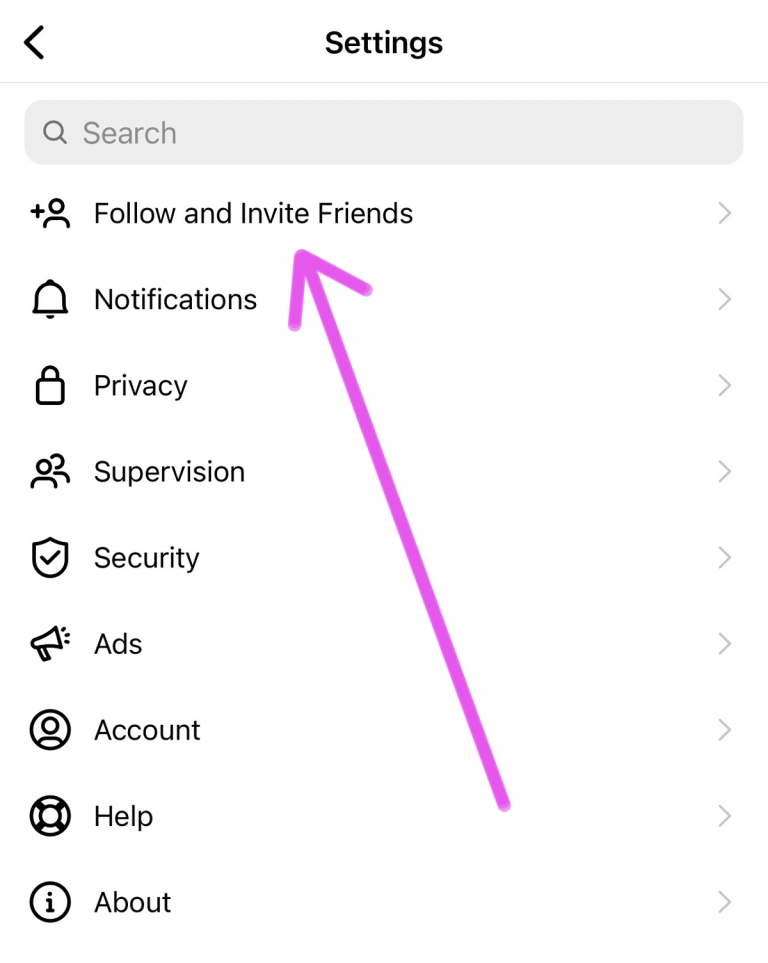768x963 pixels.
Task: Open Notifications settings
Action: [176, 300]
